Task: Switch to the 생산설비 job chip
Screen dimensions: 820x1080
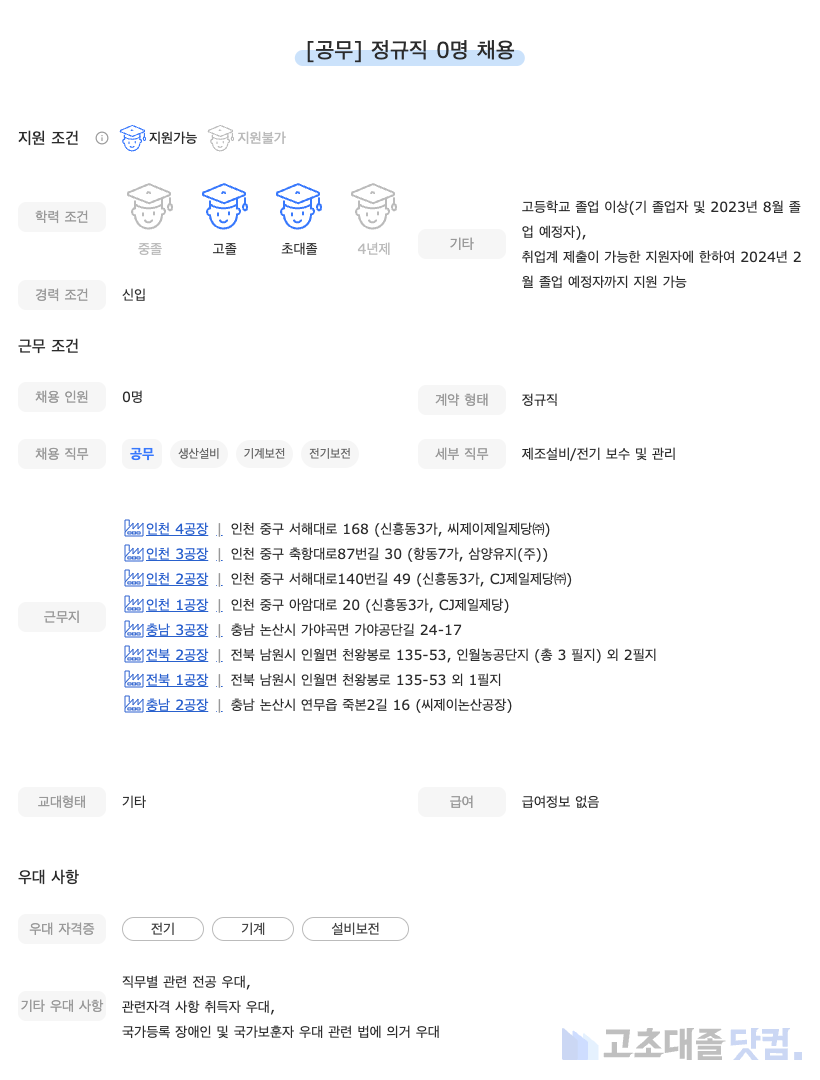Action: click(199, 454)
